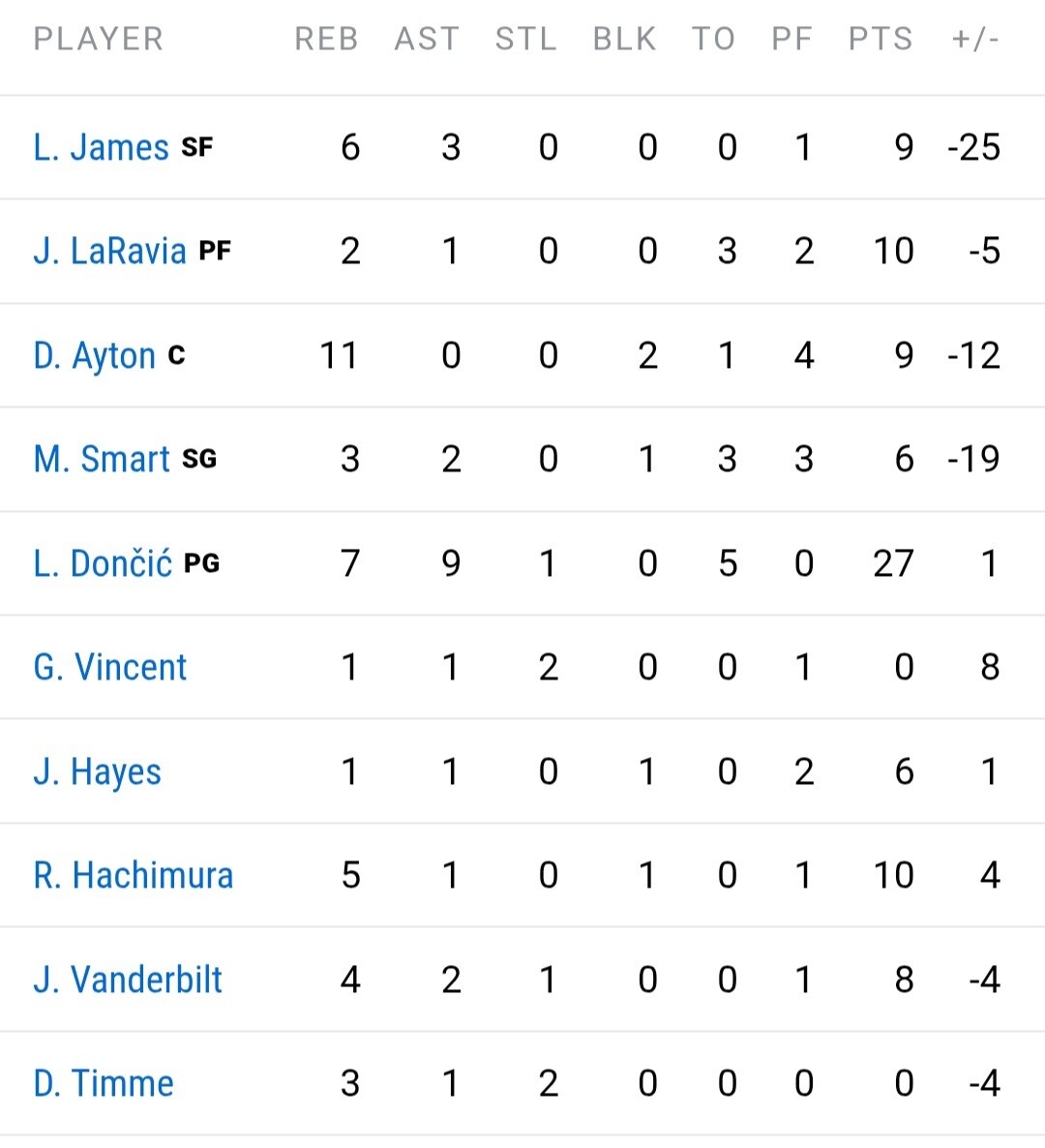
Task: Open J. Hayes profile link
Action: click(98, 772)
